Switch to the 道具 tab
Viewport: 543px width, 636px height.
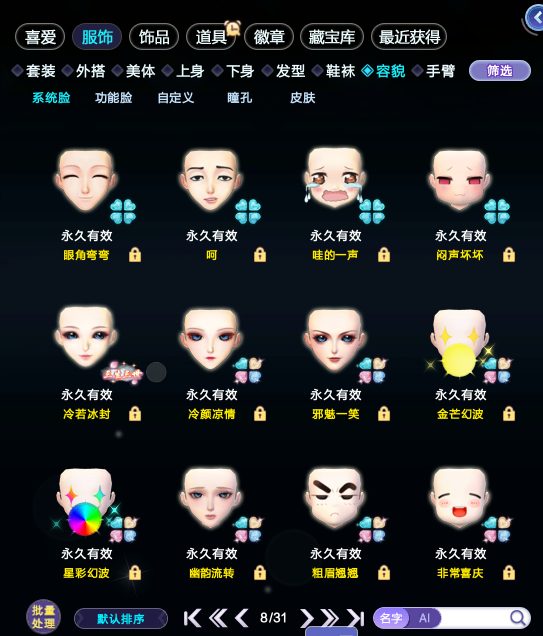coord(211,37)
